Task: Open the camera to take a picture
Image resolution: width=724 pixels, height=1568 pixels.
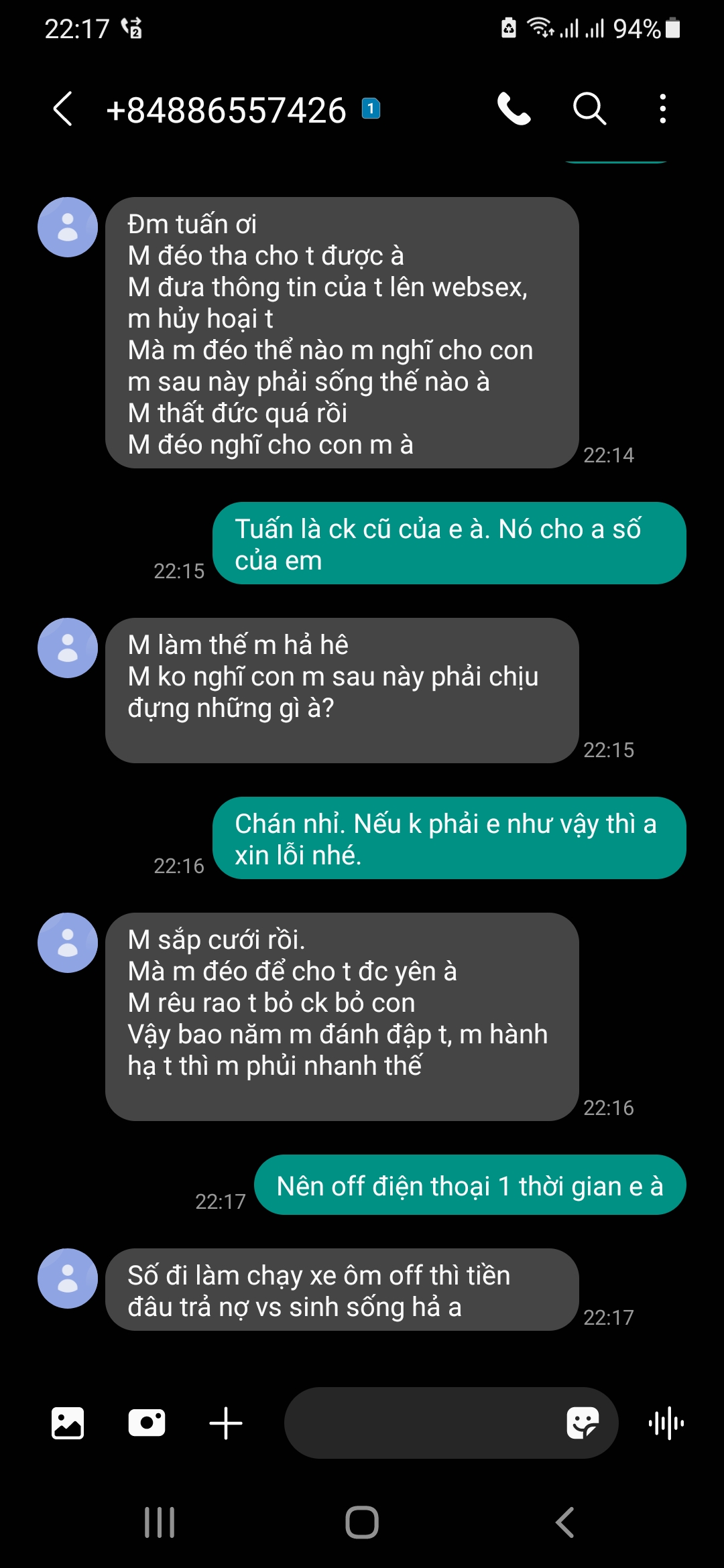Action: point(147,1423)
